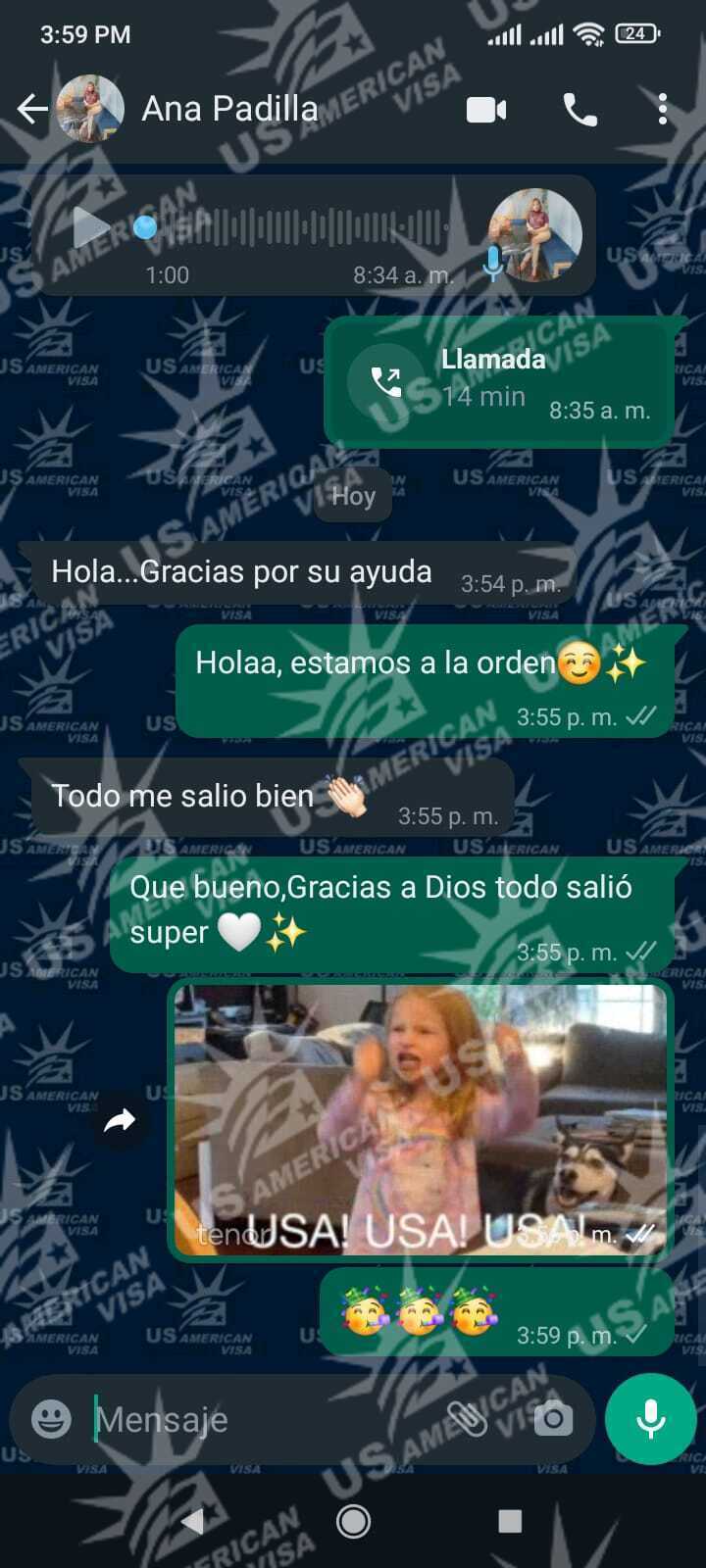This screenshot has height=1568, width=706.
Task: Start a video call with Ana Padilla
Action: click(x=486, y=110)
